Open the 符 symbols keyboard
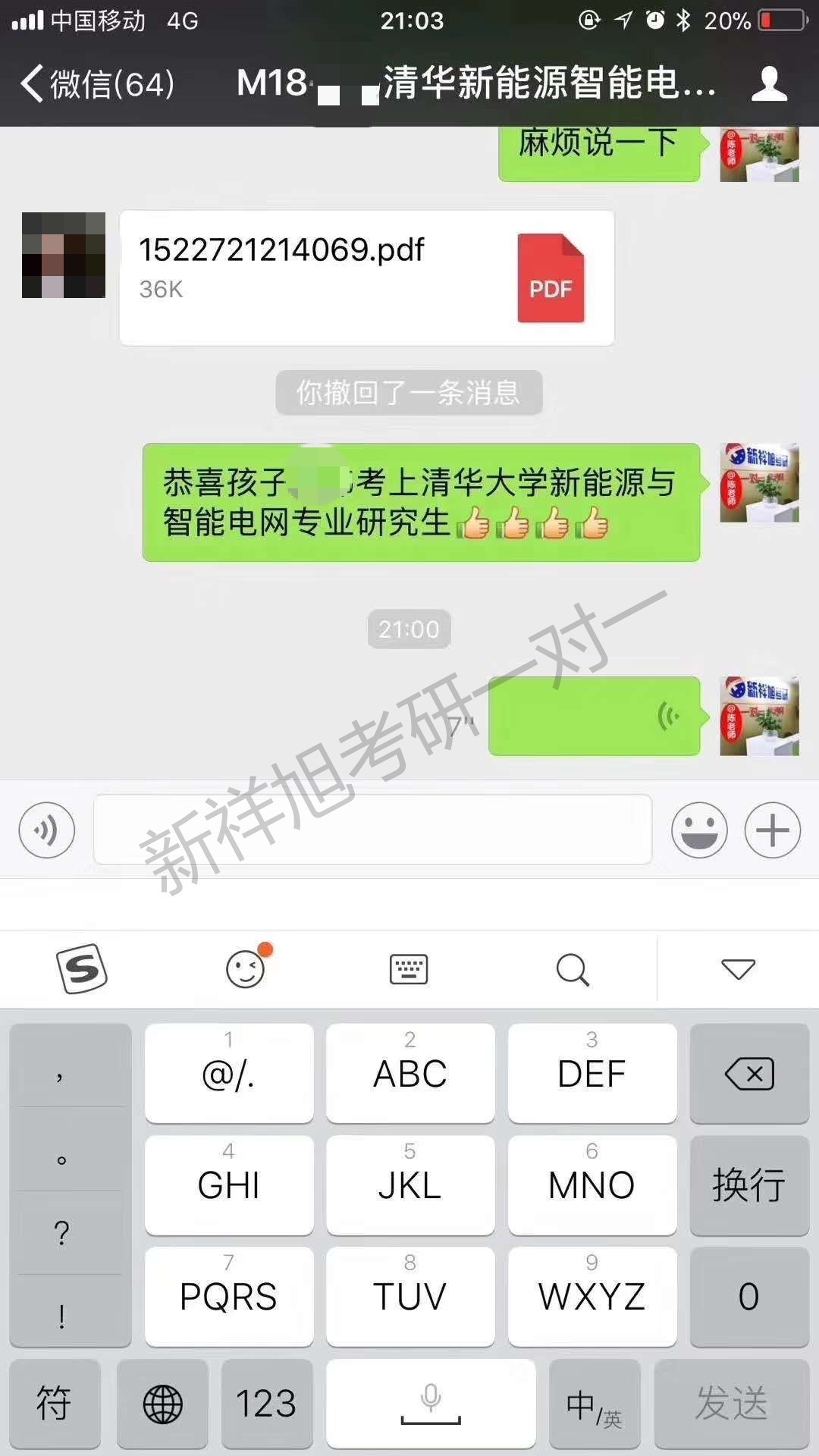819x1456 pixels. click(54, 1403)
